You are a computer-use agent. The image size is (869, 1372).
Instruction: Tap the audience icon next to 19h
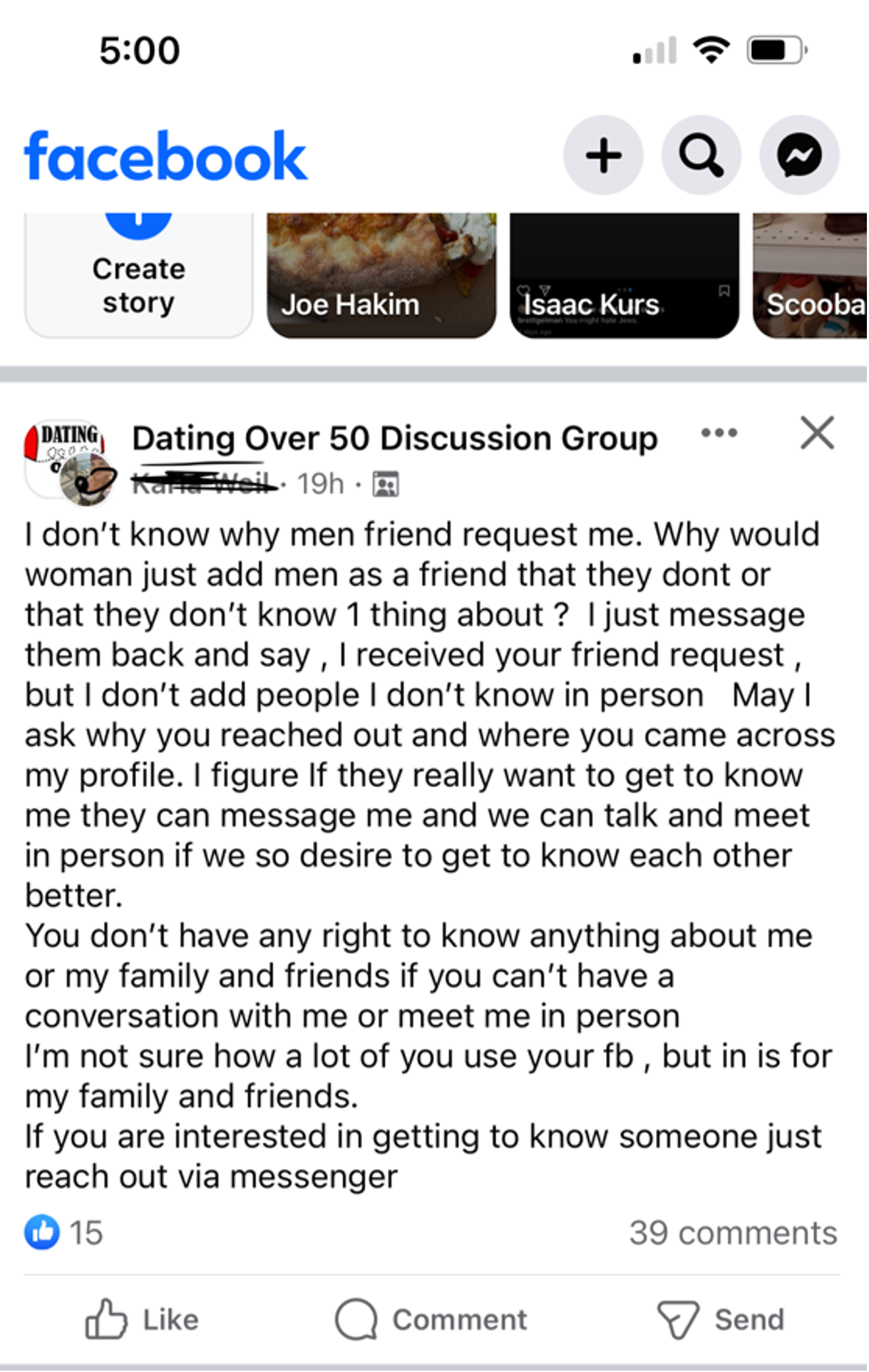(385, 485)
